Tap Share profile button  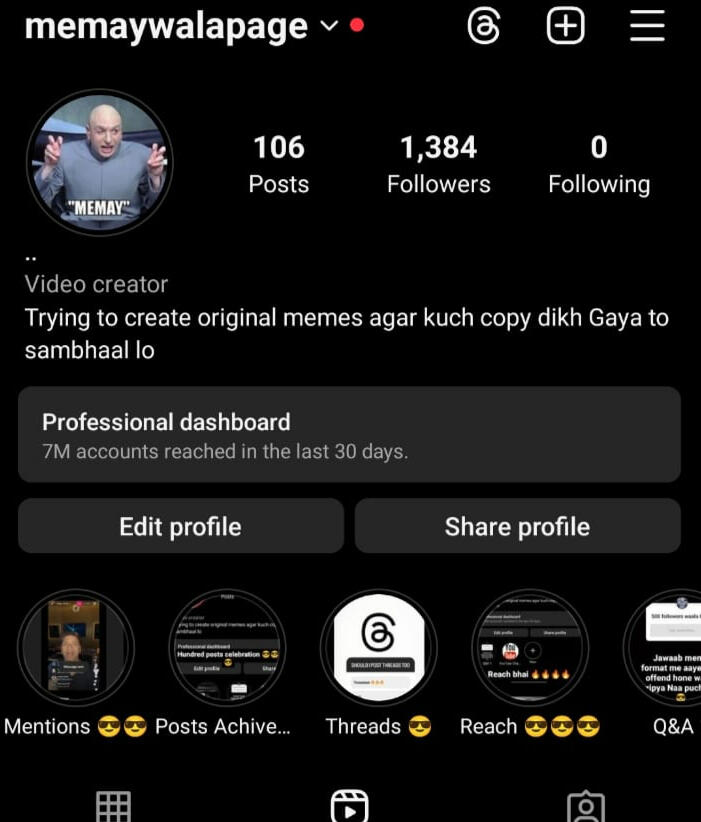click(x=517, y=526)
